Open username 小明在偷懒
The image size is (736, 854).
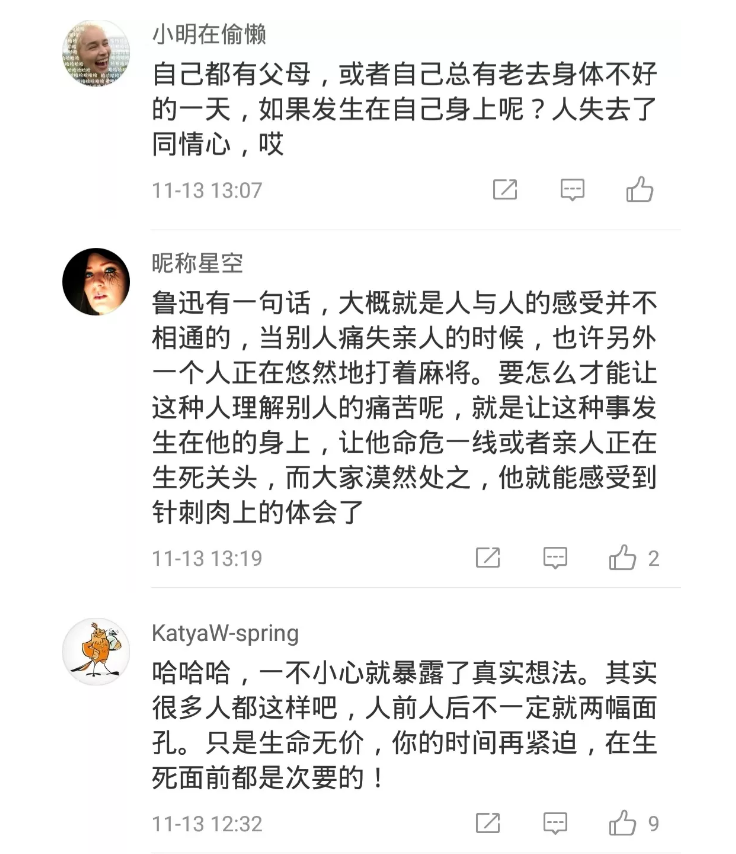tap(209, 34)
